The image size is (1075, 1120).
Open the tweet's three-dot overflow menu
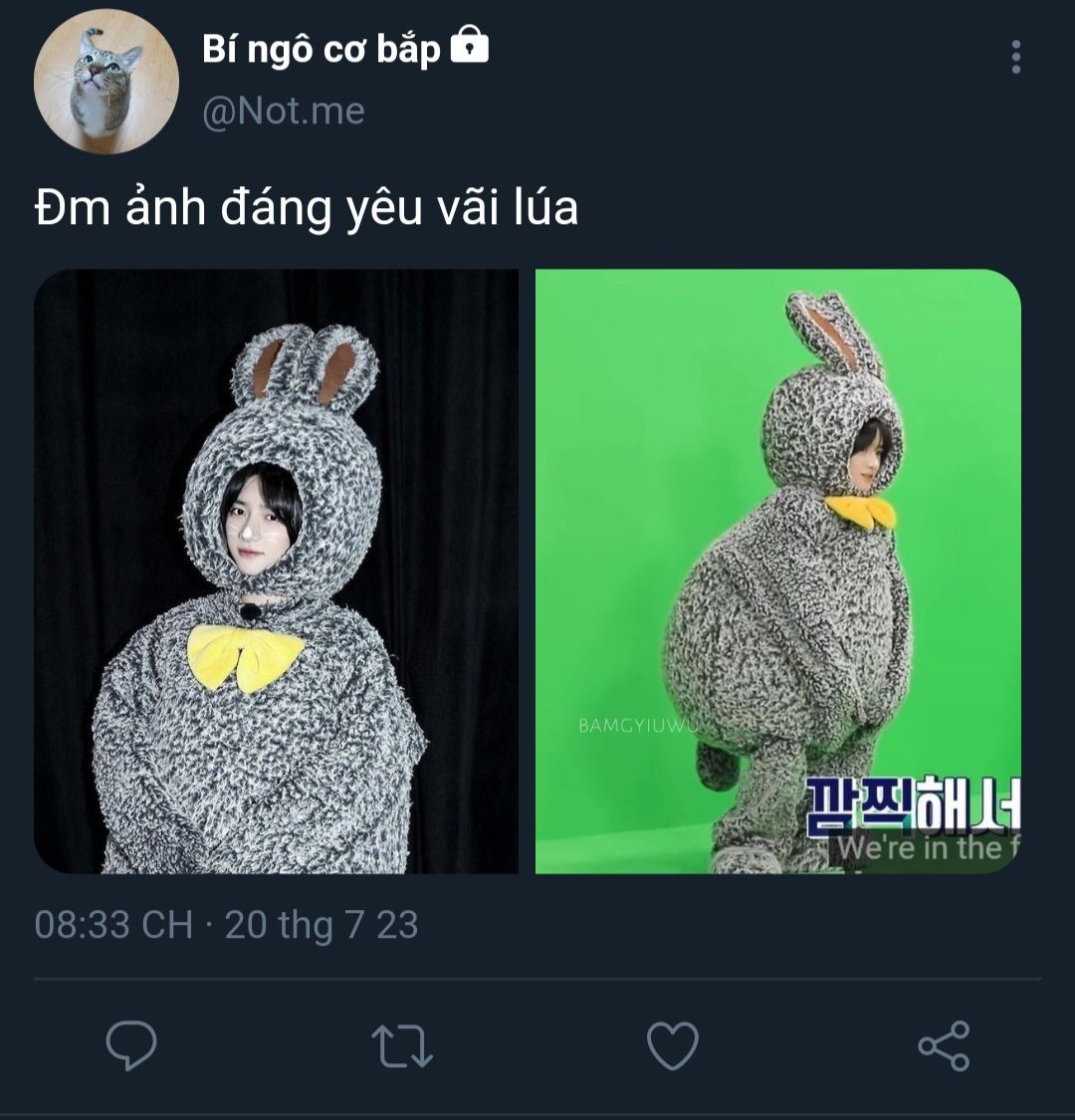tap(1015, 57)
